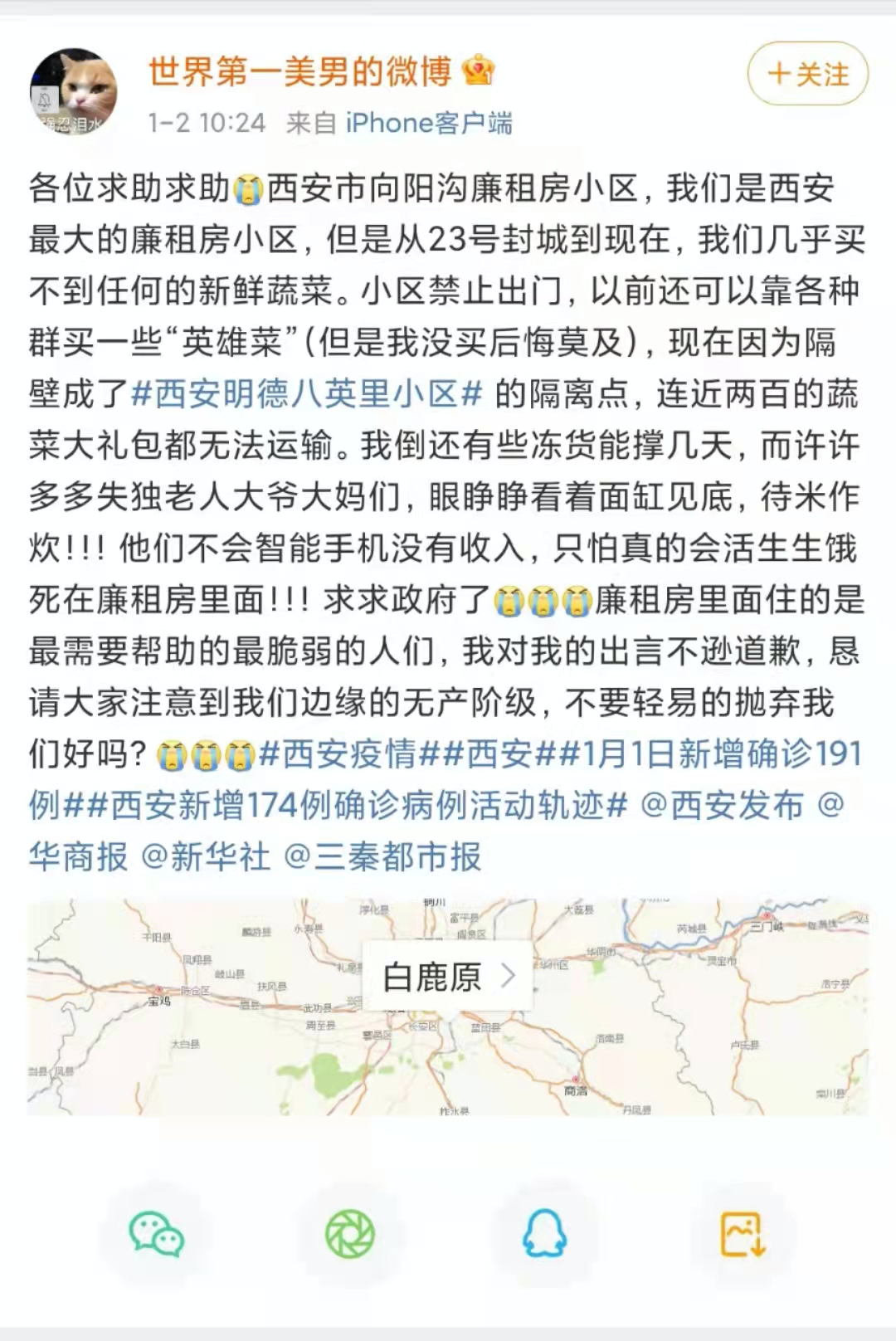This screenshot has width=896, height=1341.
Task: Share to WeChat Moments
Action: click(349, 1234)
